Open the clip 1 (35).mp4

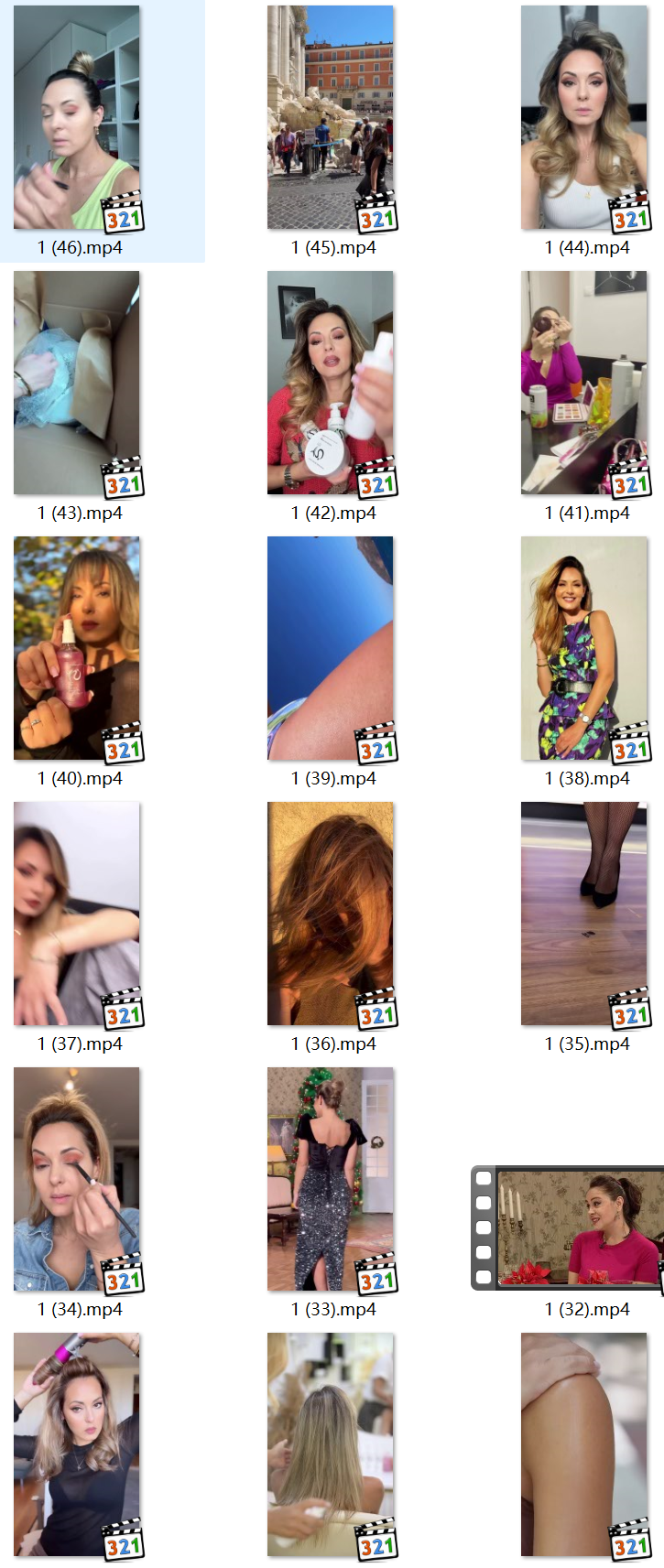pyautogui.click(x=584, y=914)
